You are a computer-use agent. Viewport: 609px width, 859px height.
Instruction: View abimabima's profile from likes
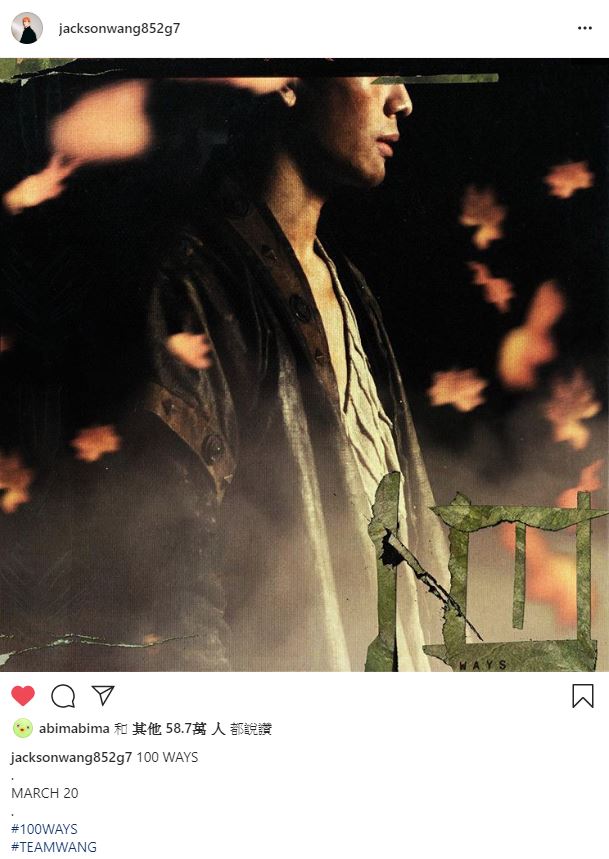[x=74, y=729]
